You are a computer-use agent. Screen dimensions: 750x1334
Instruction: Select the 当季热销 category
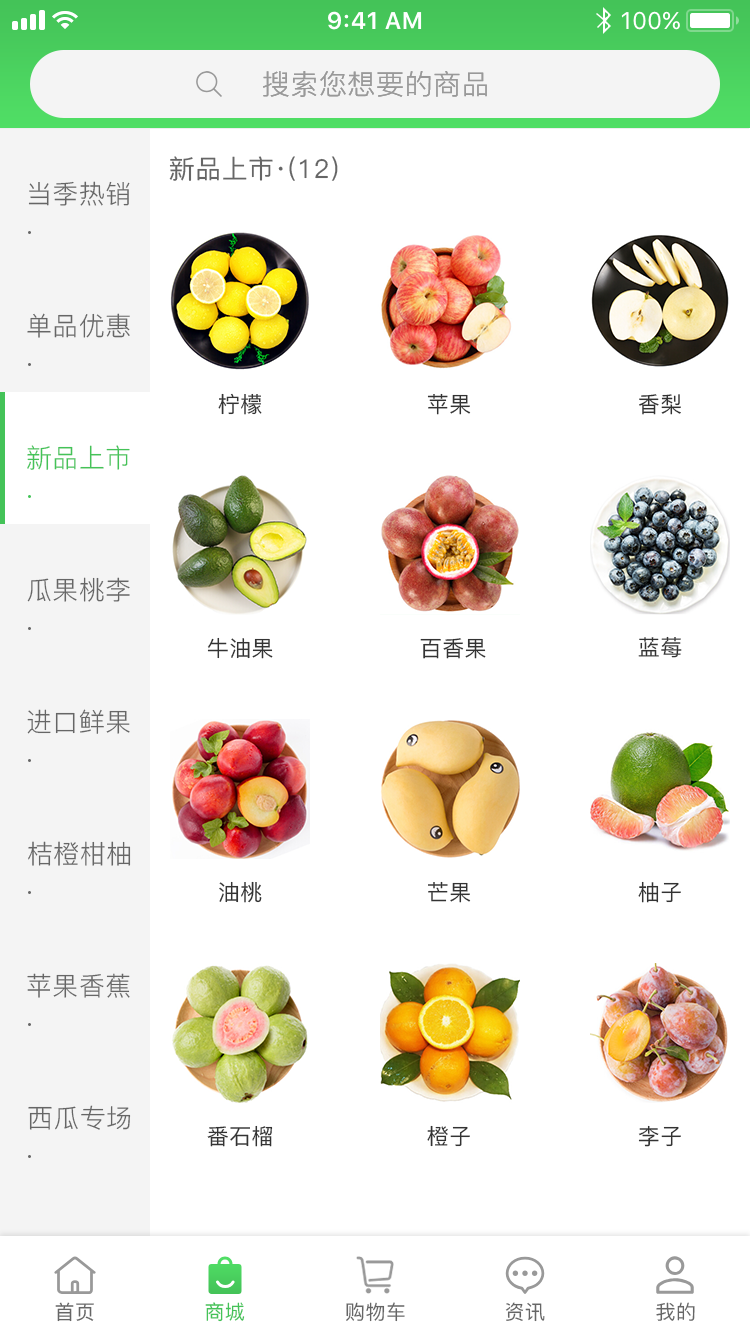pyautogui.click(x=75, y=194)
